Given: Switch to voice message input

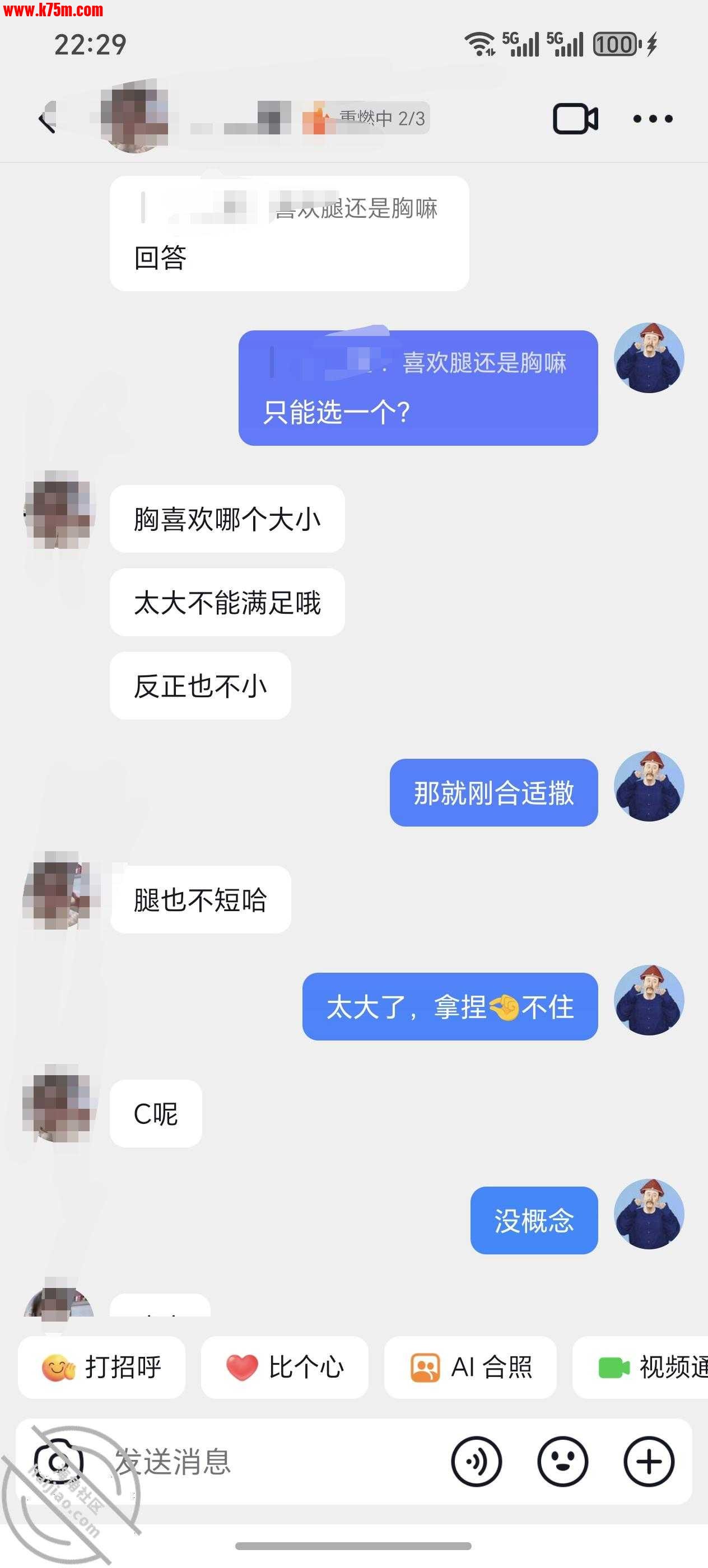Looking at the screenshot, I should point(477,1462).
